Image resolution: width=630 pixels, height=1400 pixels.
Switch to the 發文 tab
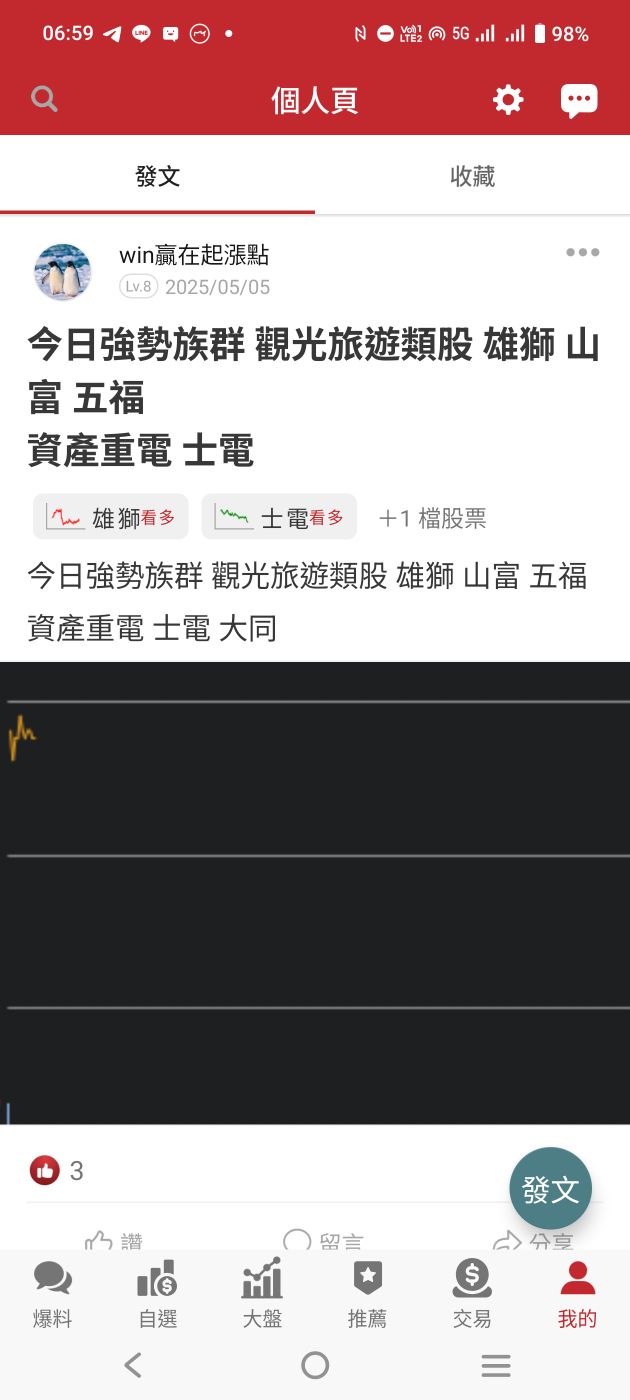tap(157, 177)
